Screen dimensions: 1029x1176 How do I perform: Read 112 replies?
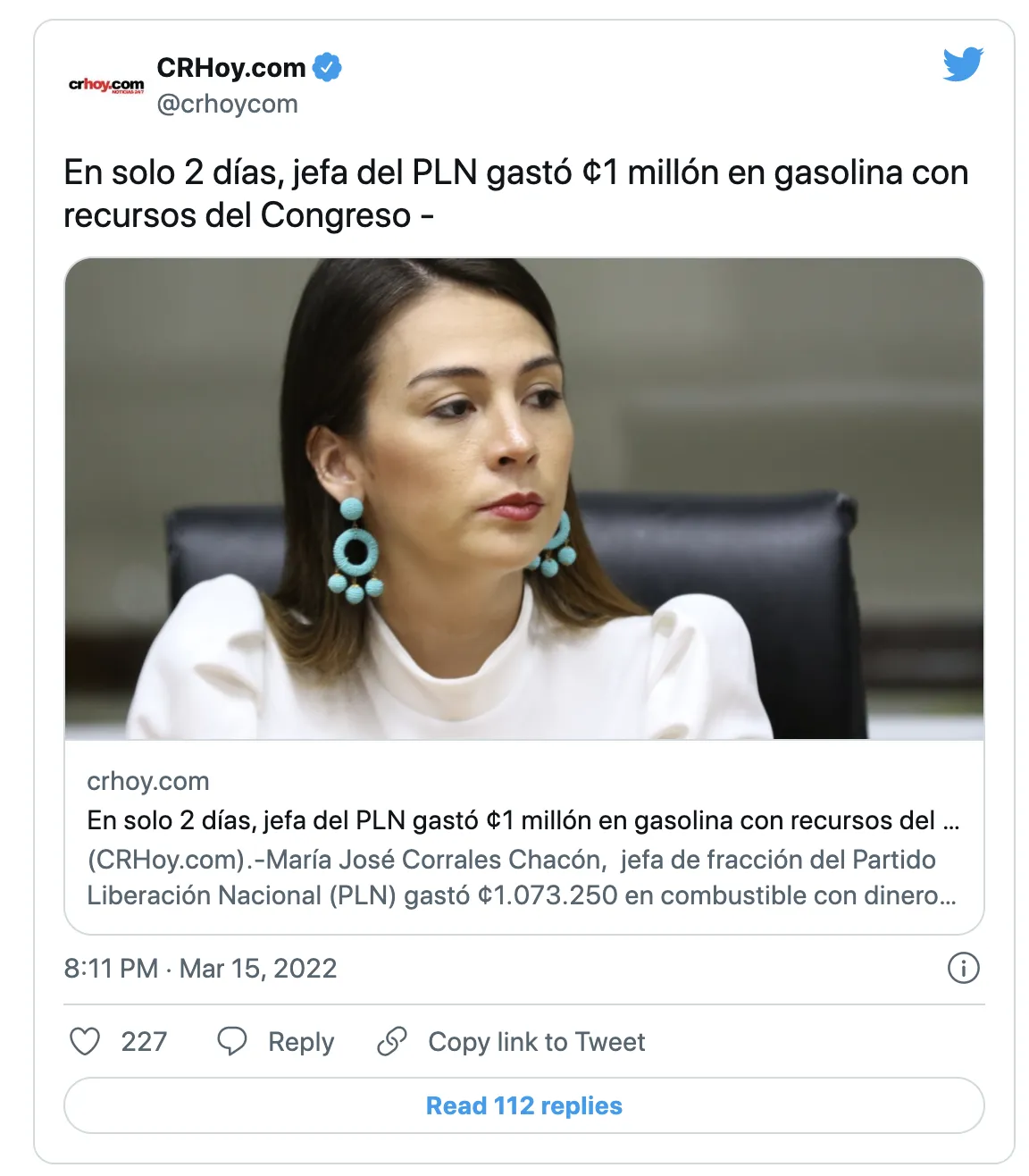(x=523, y=1105)
